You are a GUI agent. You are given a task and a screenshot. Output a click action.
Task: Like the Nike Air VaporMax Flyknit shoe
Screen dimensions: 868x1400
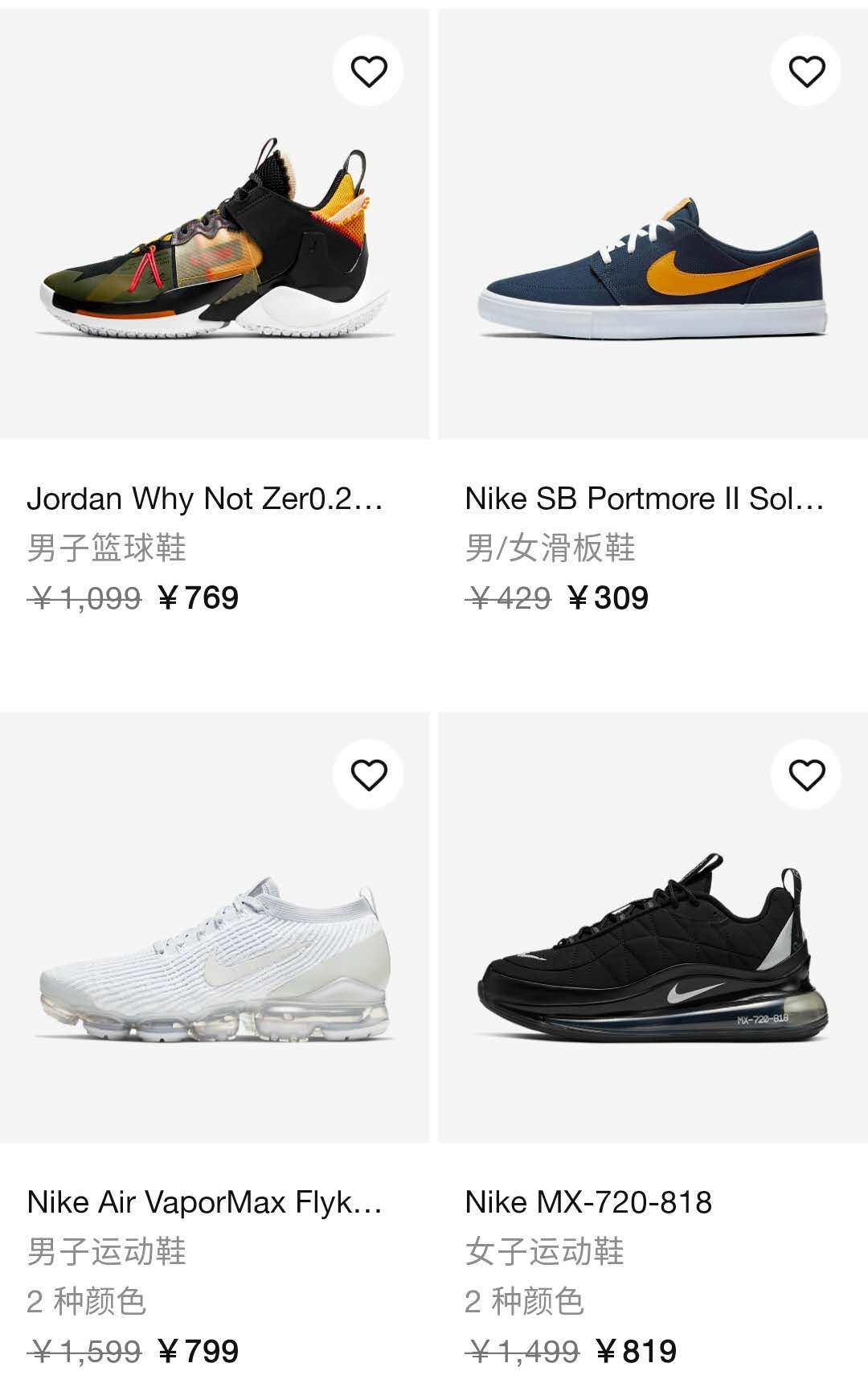369,775
